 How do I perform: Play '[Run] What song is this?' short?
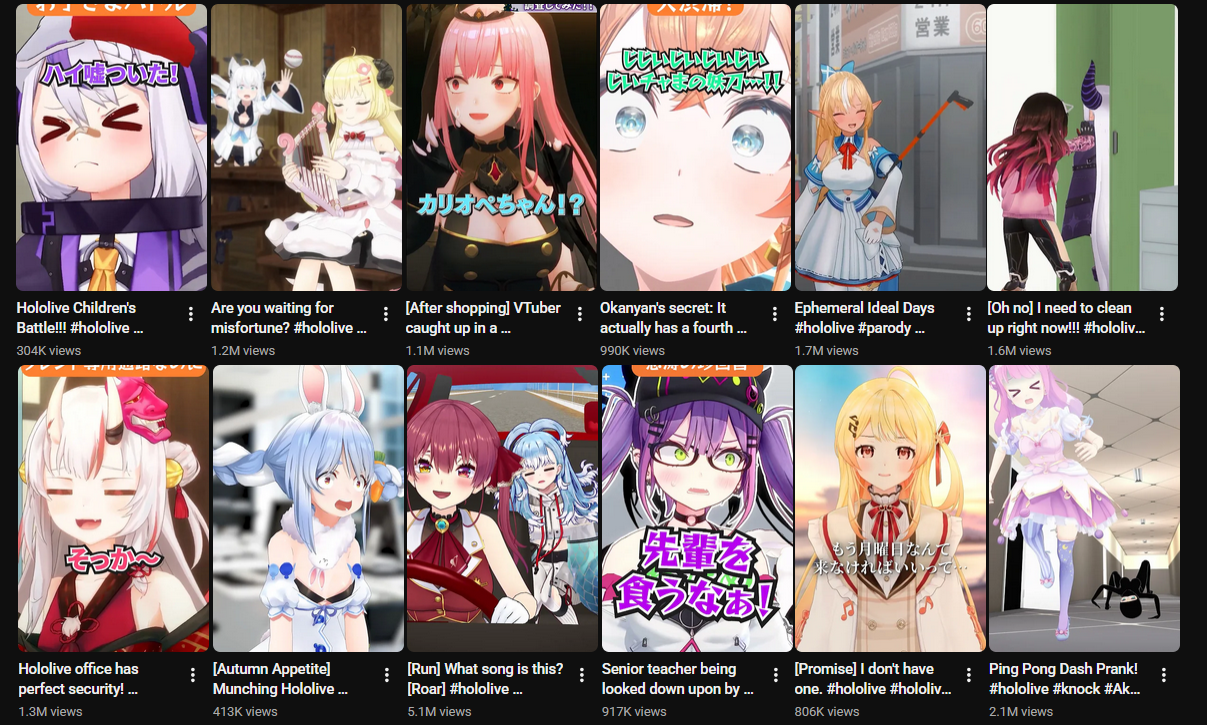(502, 508)
